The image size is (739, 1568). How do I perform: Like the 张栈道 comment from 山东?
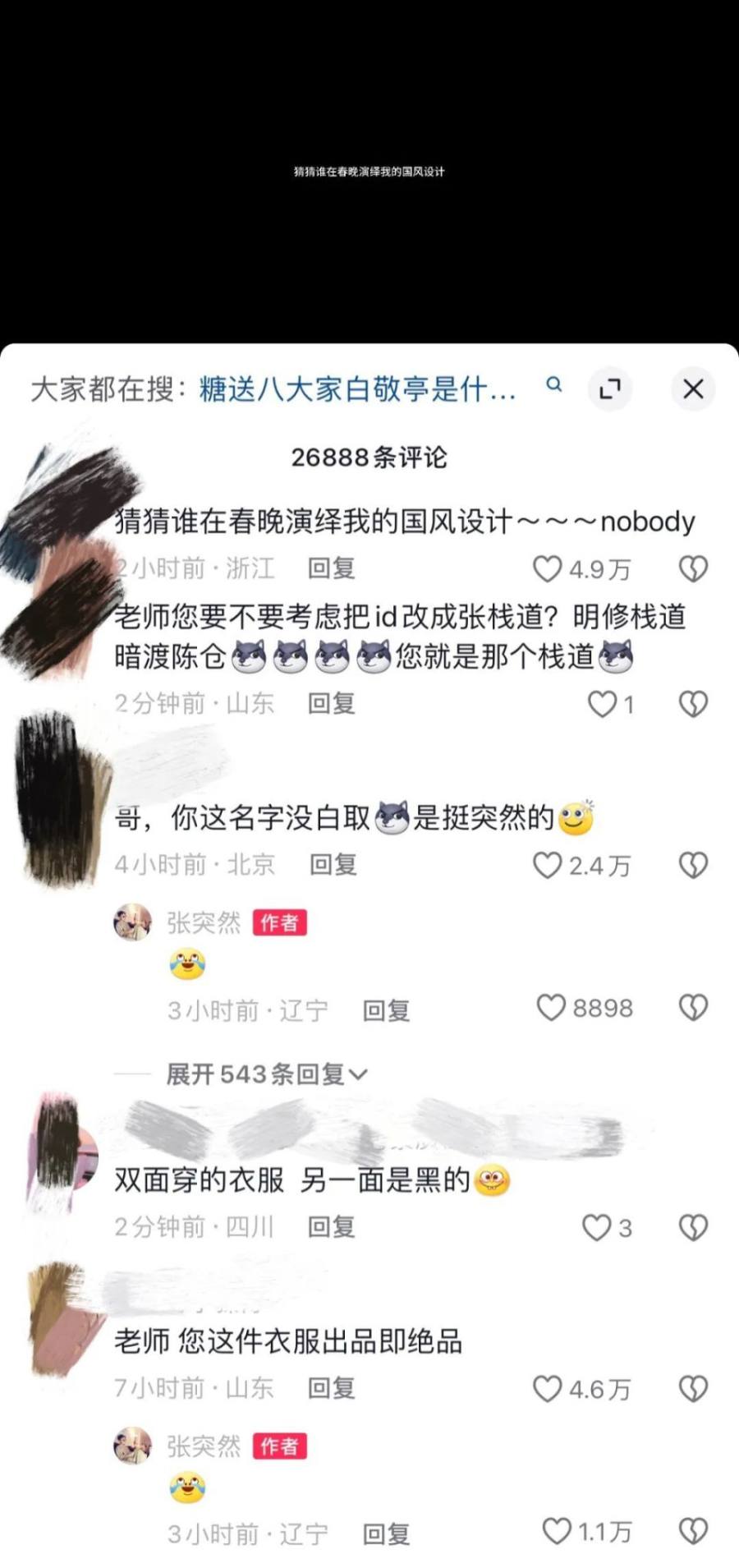pyautogui.click(x=602, y=704)
